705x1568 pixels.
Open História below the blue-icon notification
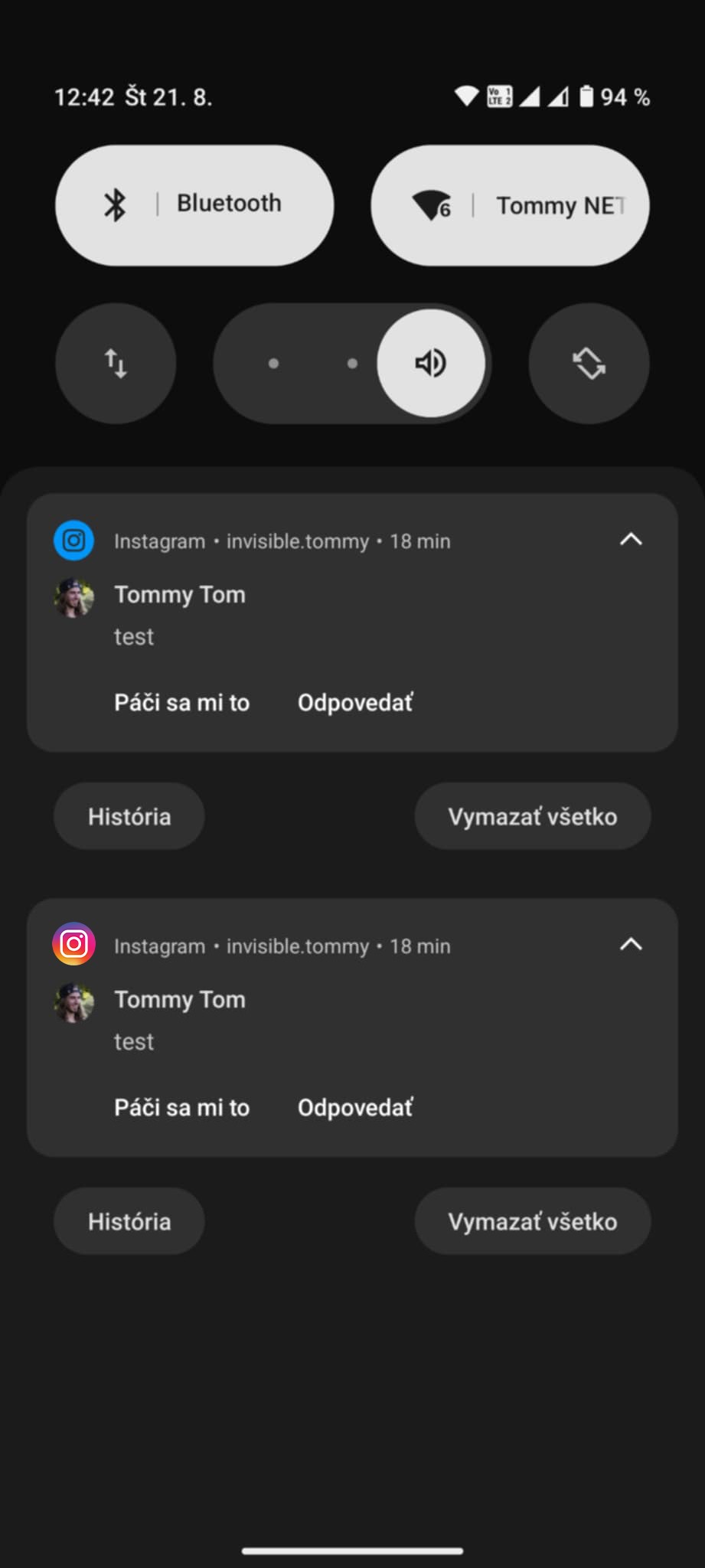click(x=129, y=816)
